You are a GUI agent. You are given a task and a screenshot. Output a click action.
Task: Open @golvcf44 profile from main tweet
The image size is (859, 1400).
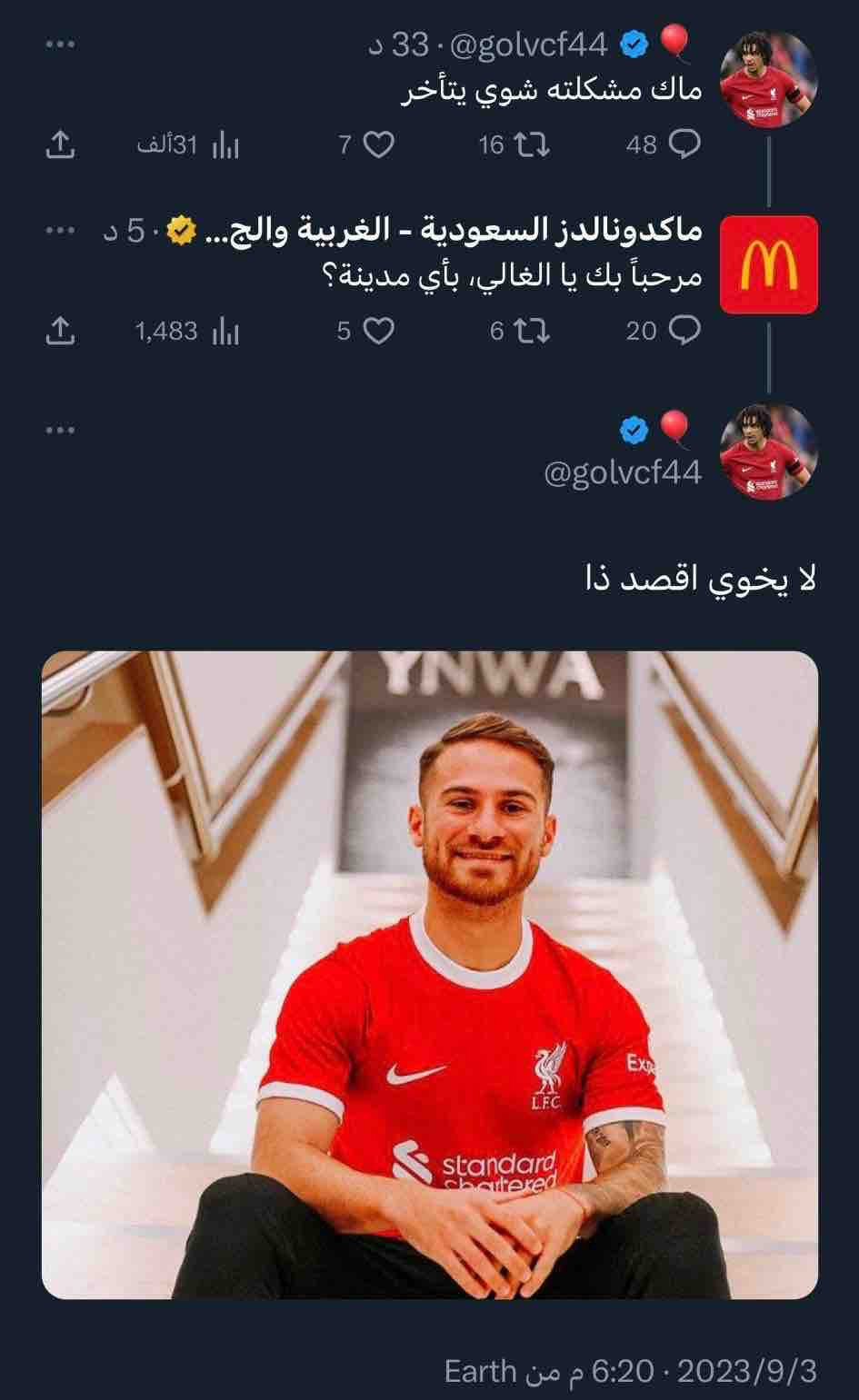[x=623, y=472]
